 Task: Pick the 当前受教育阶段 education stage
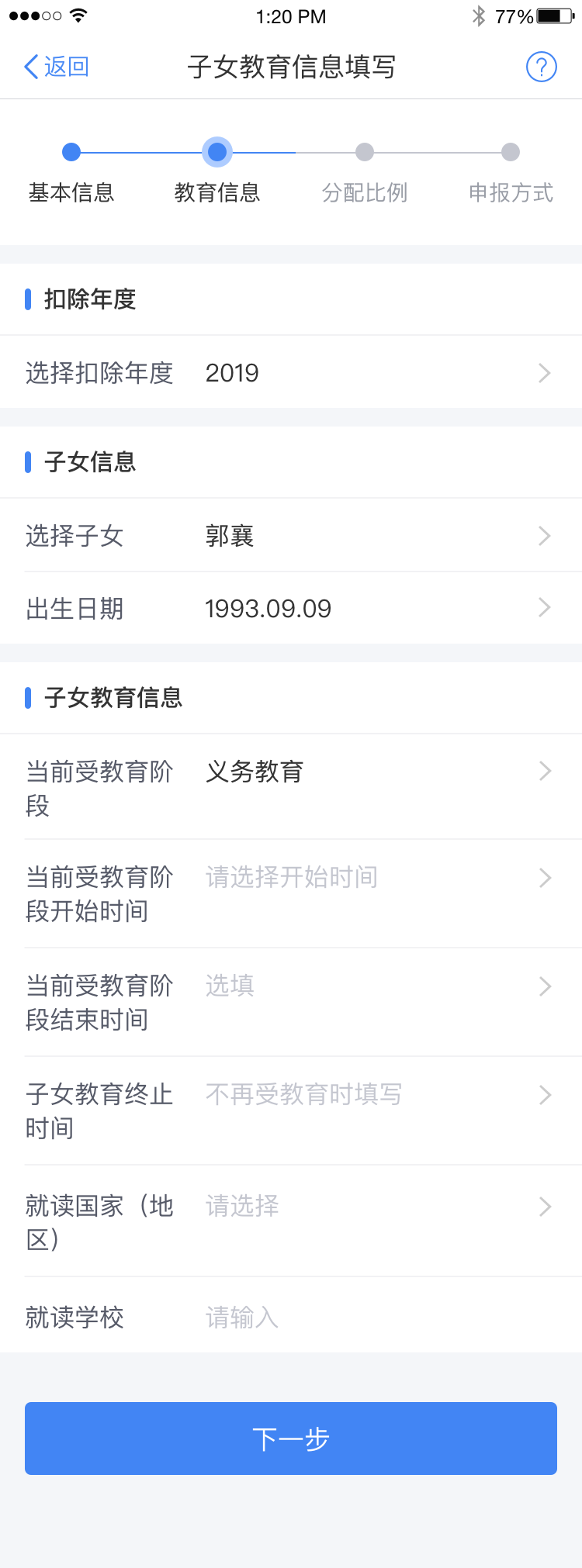(291, 787)
